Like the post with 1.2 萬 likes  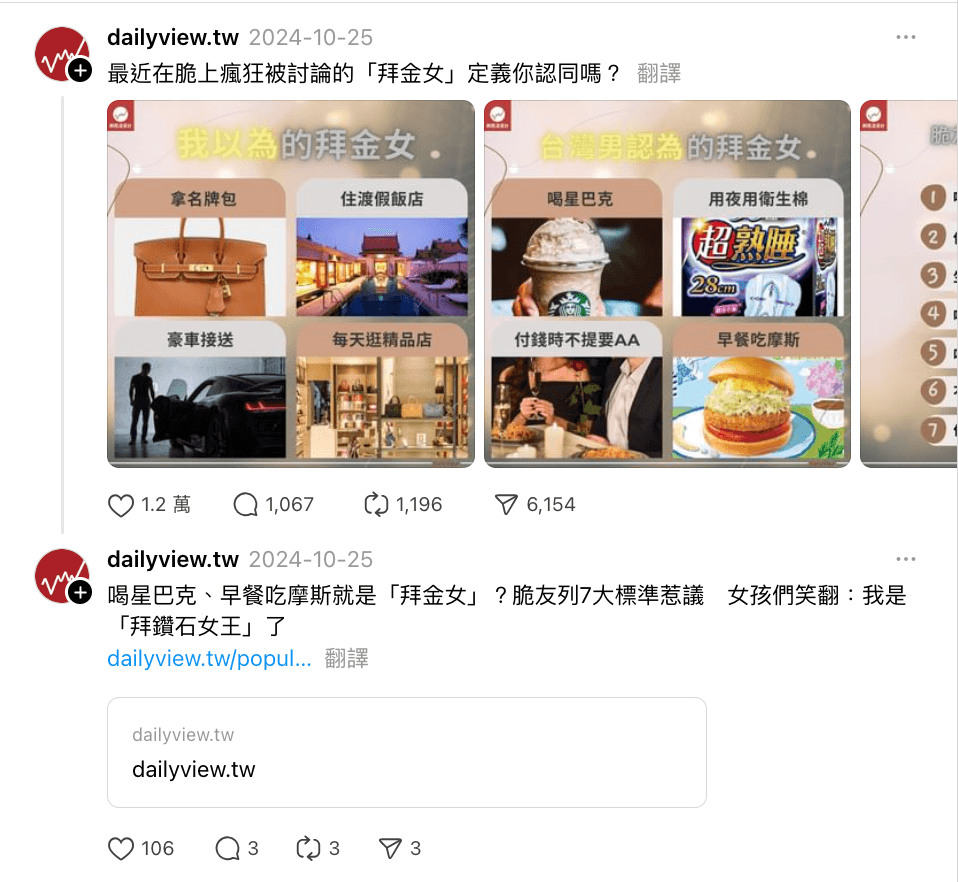tap(121, 505)
